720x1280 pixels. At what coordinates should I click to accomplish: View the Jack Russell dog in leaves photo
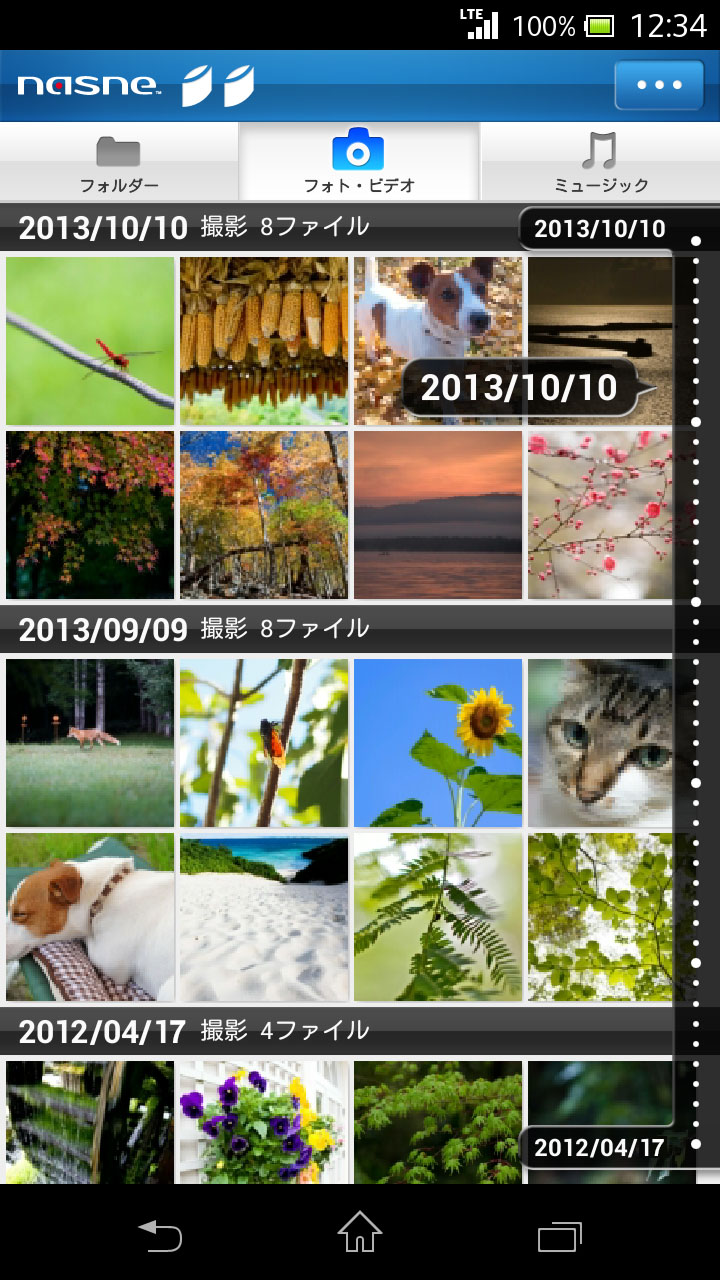pyautogui.click(x=438, y=341)
